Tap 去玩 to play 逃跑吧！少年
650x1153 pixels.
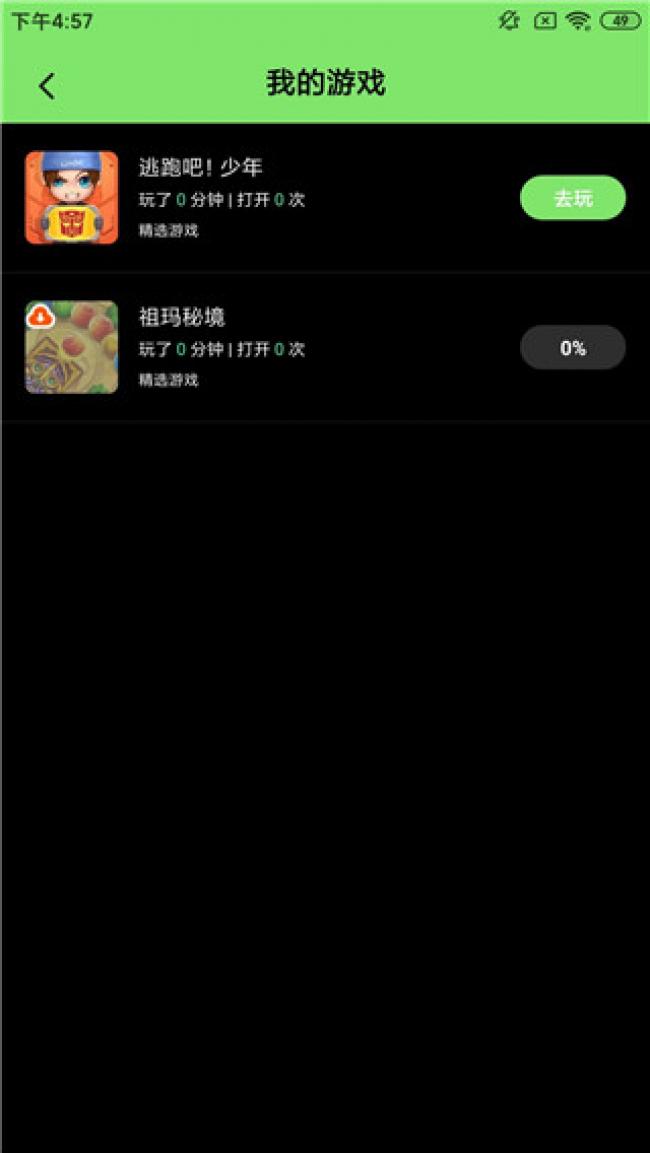tap(572, 198)
